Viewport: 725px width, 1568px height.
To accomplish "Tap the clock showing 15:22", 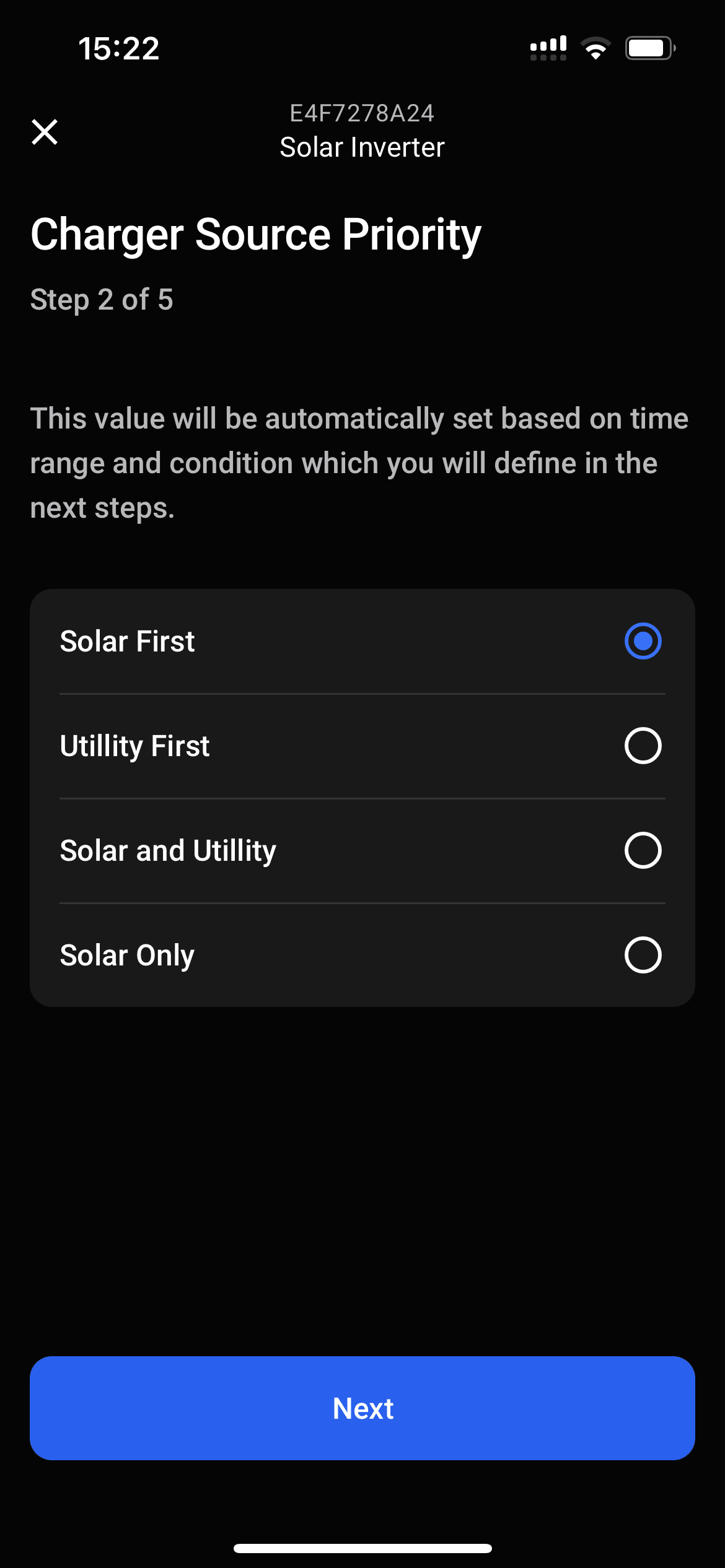I will point(118,48).
